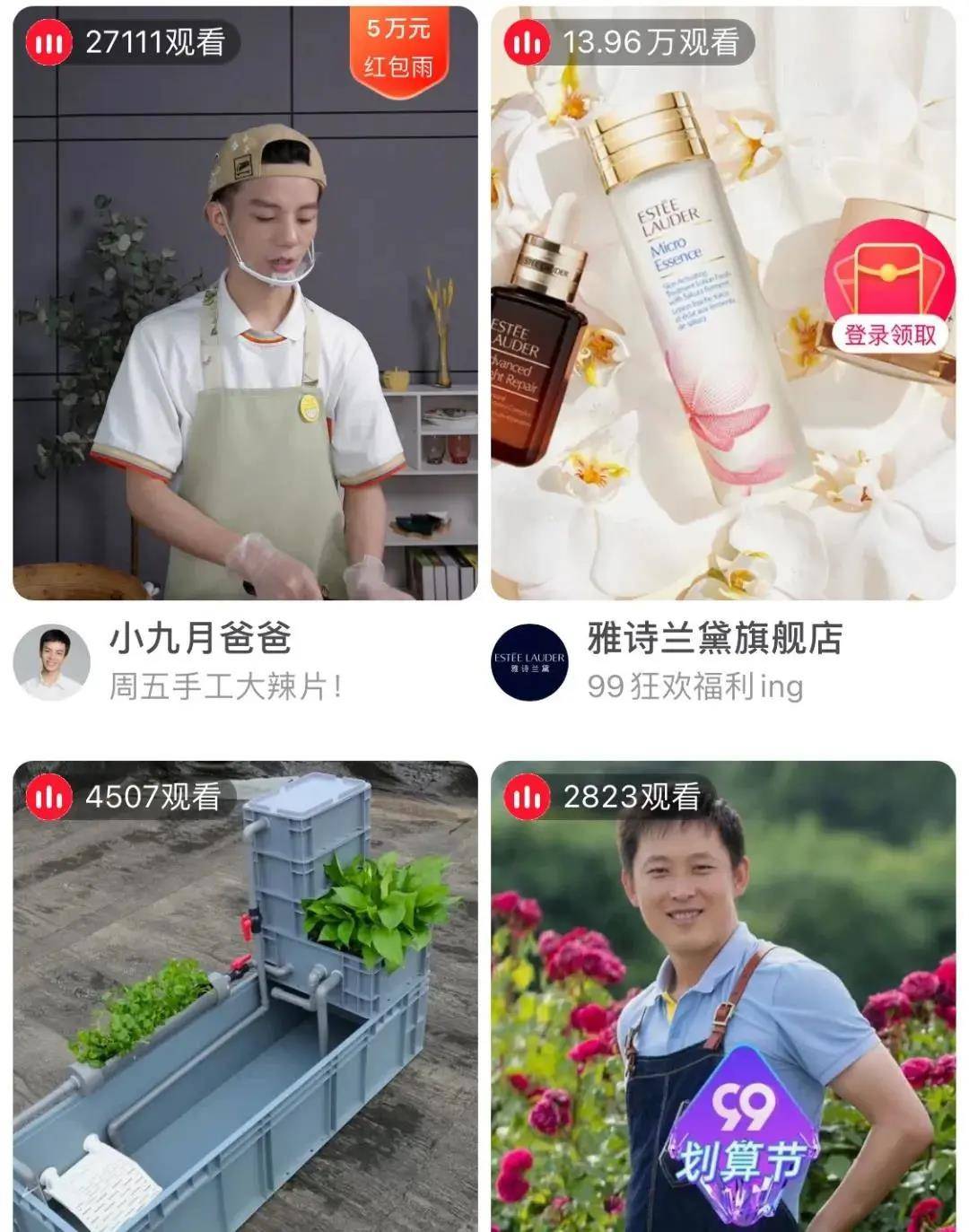The width and height of the screenshot is (969, 1232).
Task: Open the rose garden live stream
Action: click(723, 996)
